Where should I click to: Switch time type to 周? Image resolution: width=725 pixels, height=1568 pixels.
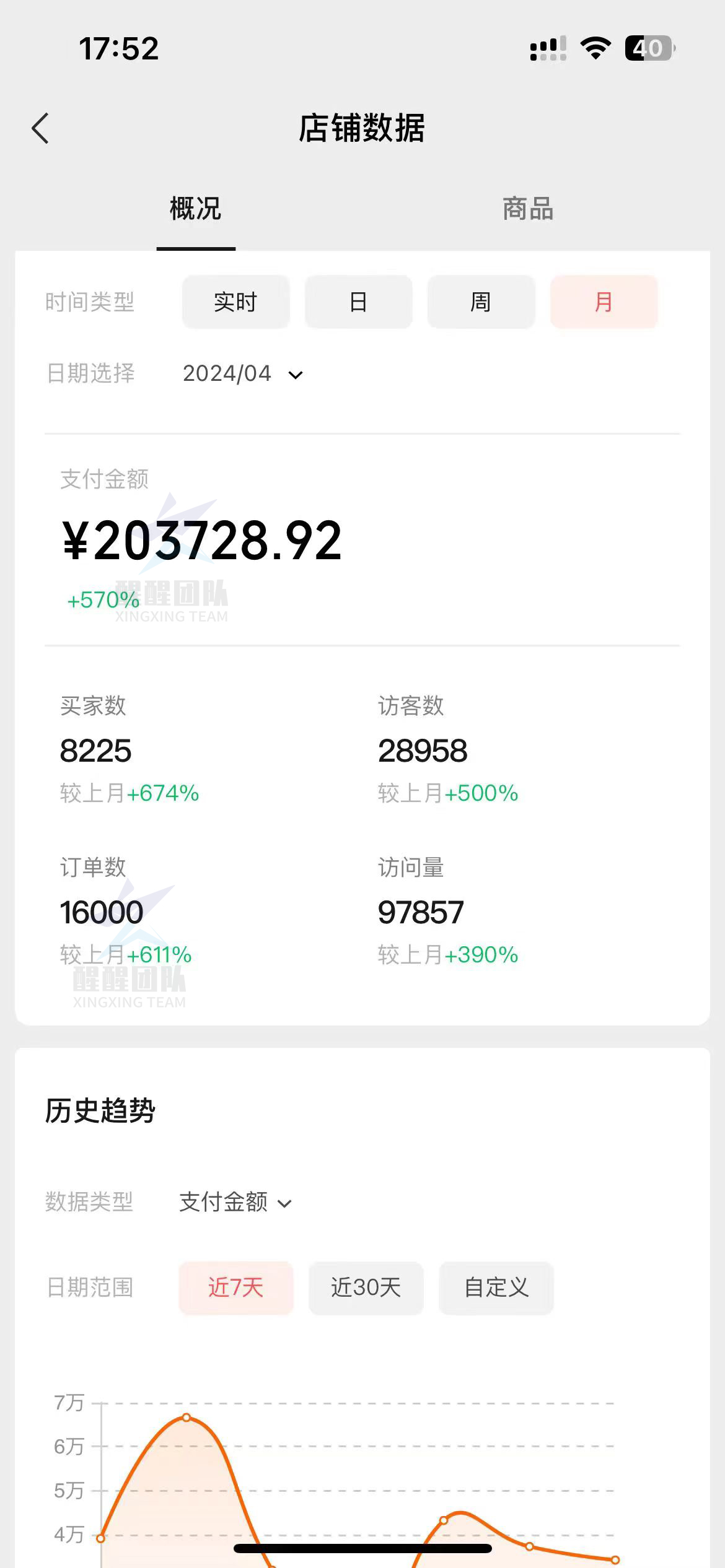click(x=481, y=302)
